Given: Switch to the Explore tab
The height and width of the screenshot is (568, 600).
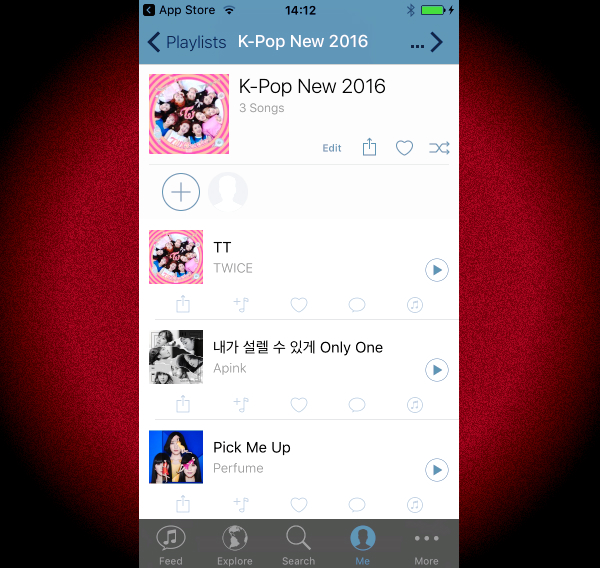Looking at the screenshot, I should coord(235,545).
